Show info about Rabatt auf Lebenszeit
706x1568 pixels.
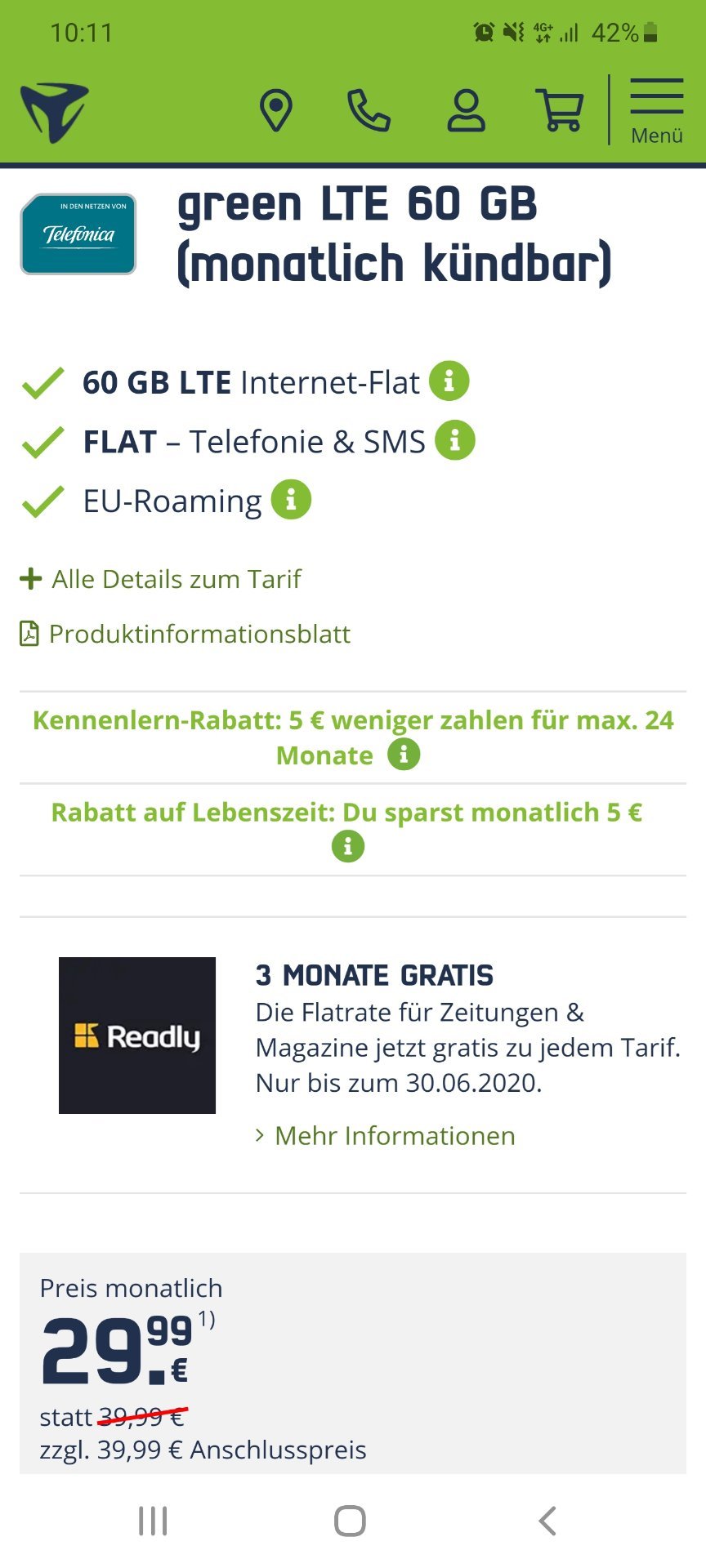[348, 846]
